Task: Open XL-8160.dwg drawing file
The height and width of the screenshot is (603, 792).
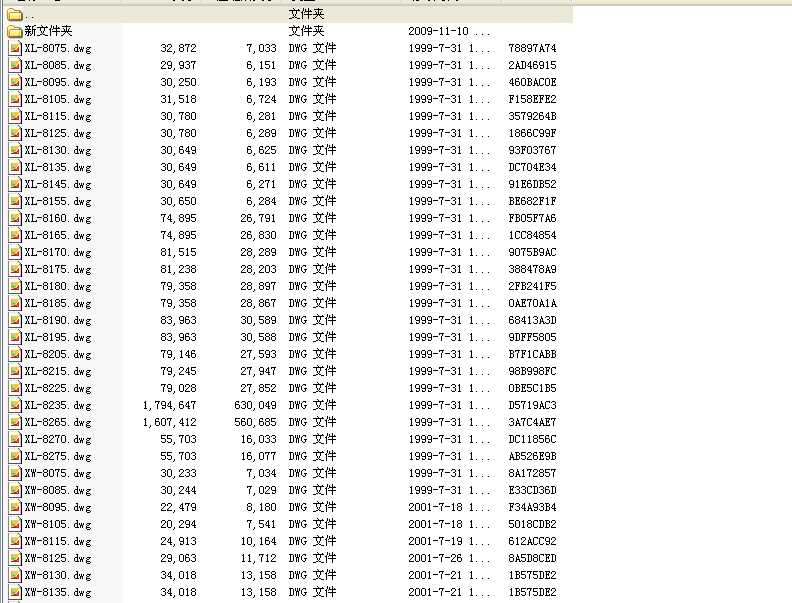Action: coord(57,218)
